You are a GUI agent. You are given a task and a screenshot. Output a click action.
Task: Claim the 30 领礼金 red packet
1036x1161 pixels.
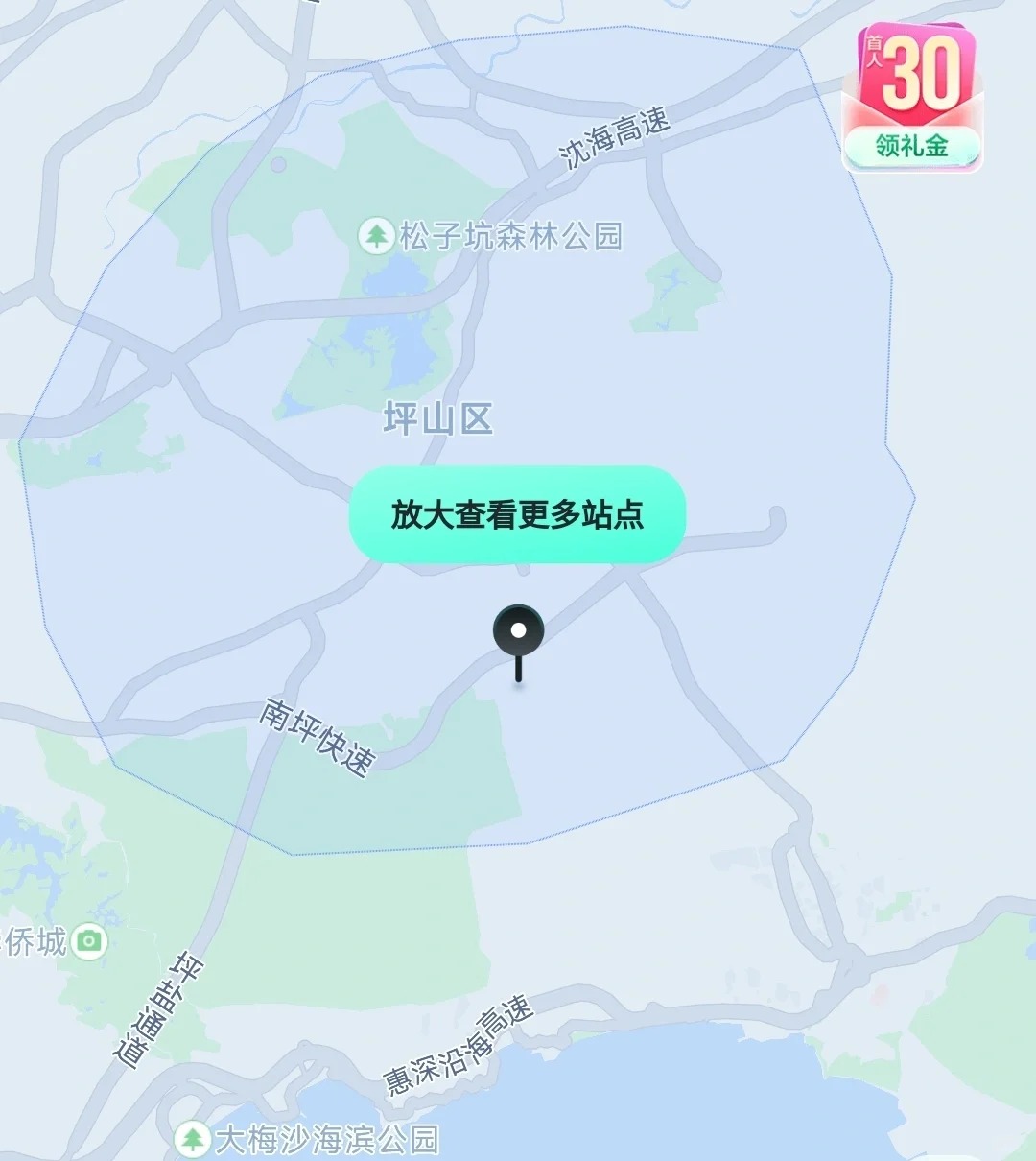tap(912, 99)
